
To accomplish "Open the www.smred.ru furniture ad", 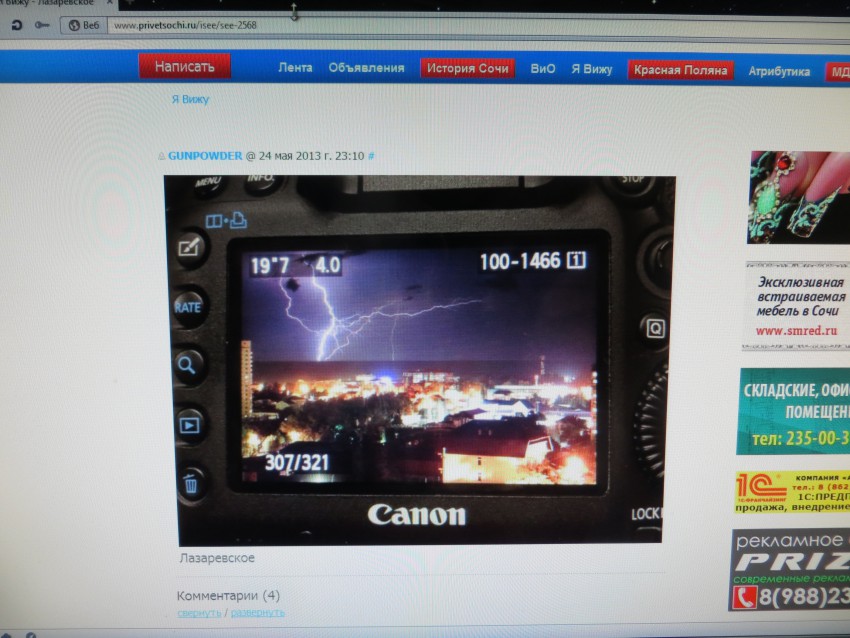I will [795, 306].
